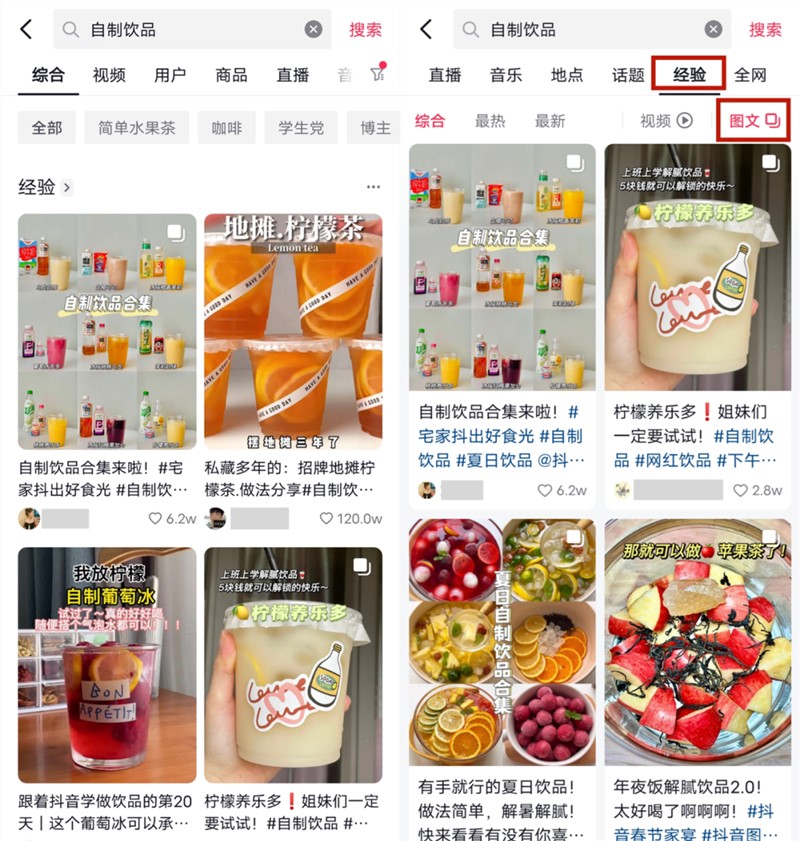
Task: Select the 咖啡 filter chip
Action: pos(226,128)
